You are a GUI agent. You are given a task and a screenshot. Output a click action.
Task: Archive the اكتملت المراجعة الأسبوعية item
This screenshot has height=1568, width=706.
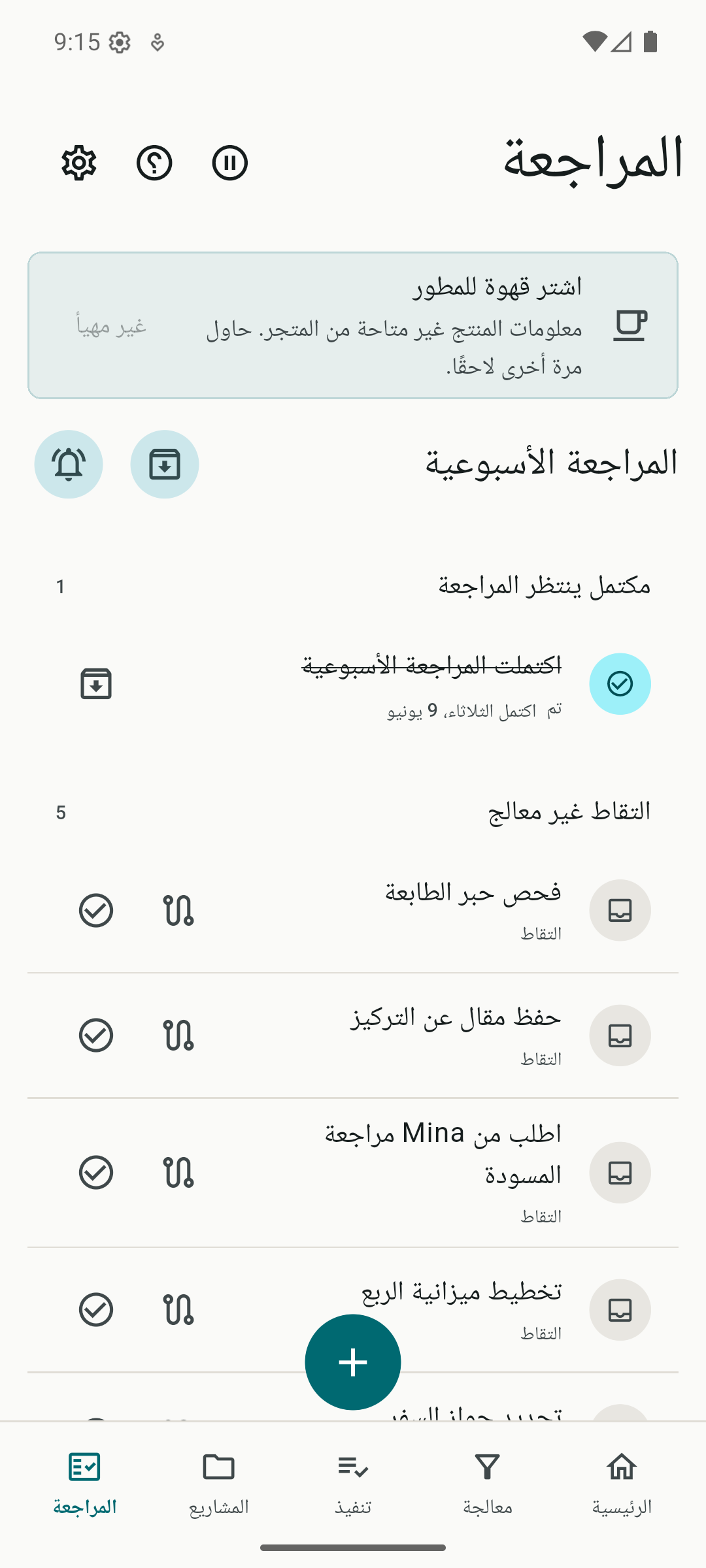pyautogui.click(x=96, y=684)
